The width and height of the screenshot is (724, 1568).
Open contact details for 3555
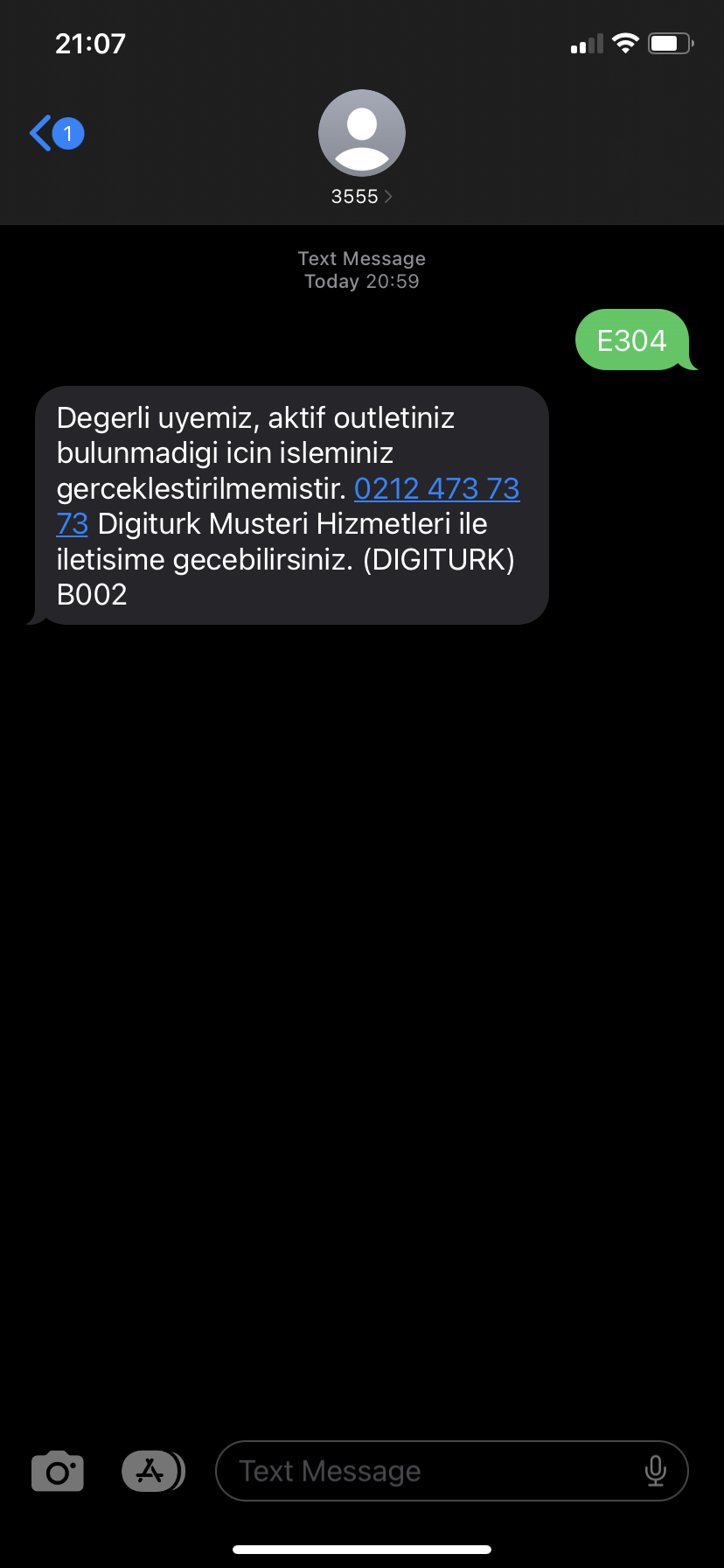point(362,147)
